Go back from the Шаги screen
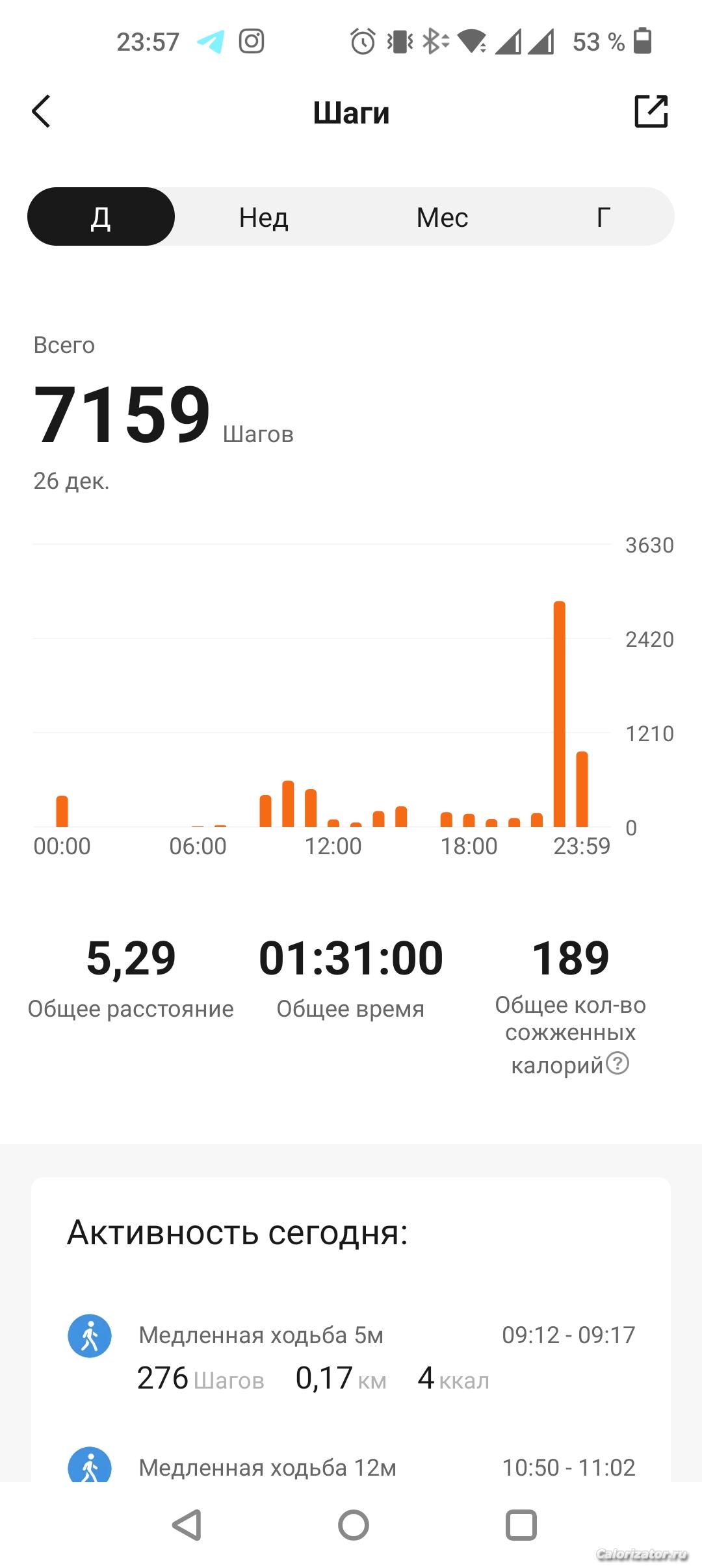 point(42,112)
